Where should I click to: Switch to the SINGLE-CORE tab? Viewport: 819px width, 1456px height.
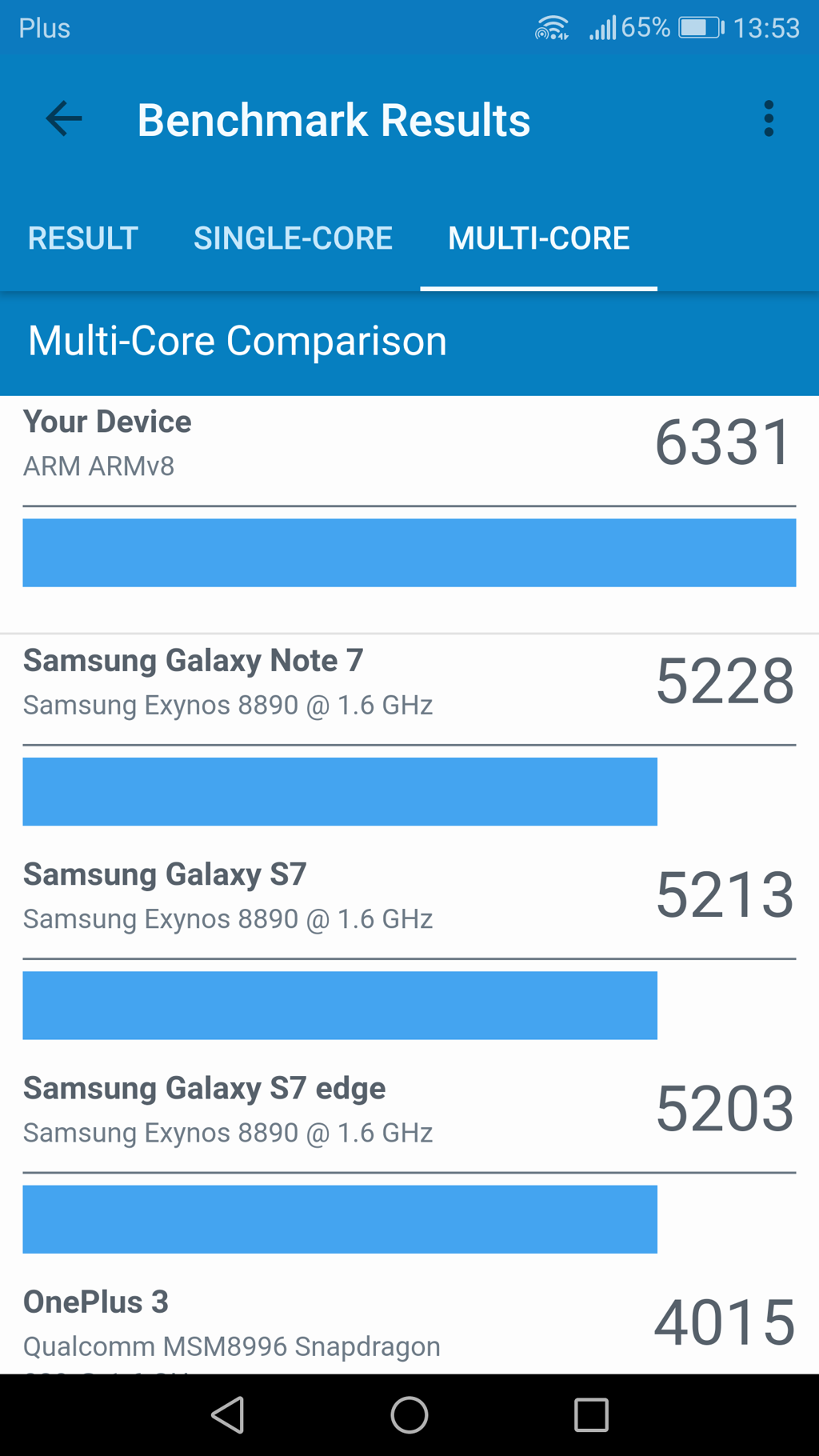(293, 238)
